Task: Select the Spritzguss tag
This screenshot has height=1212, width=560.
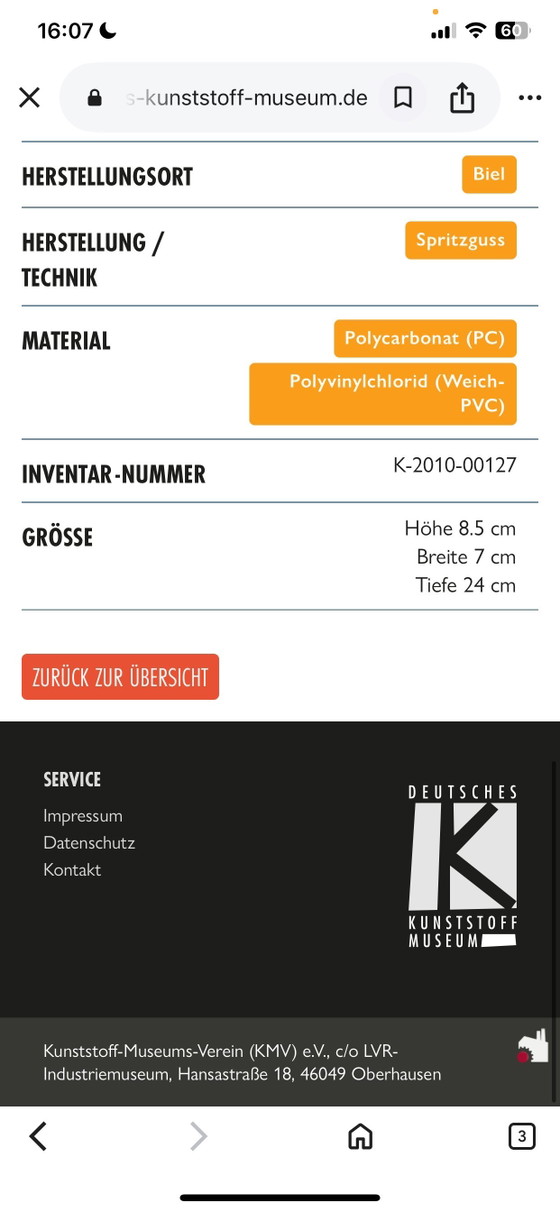Action: click(461, 240)
